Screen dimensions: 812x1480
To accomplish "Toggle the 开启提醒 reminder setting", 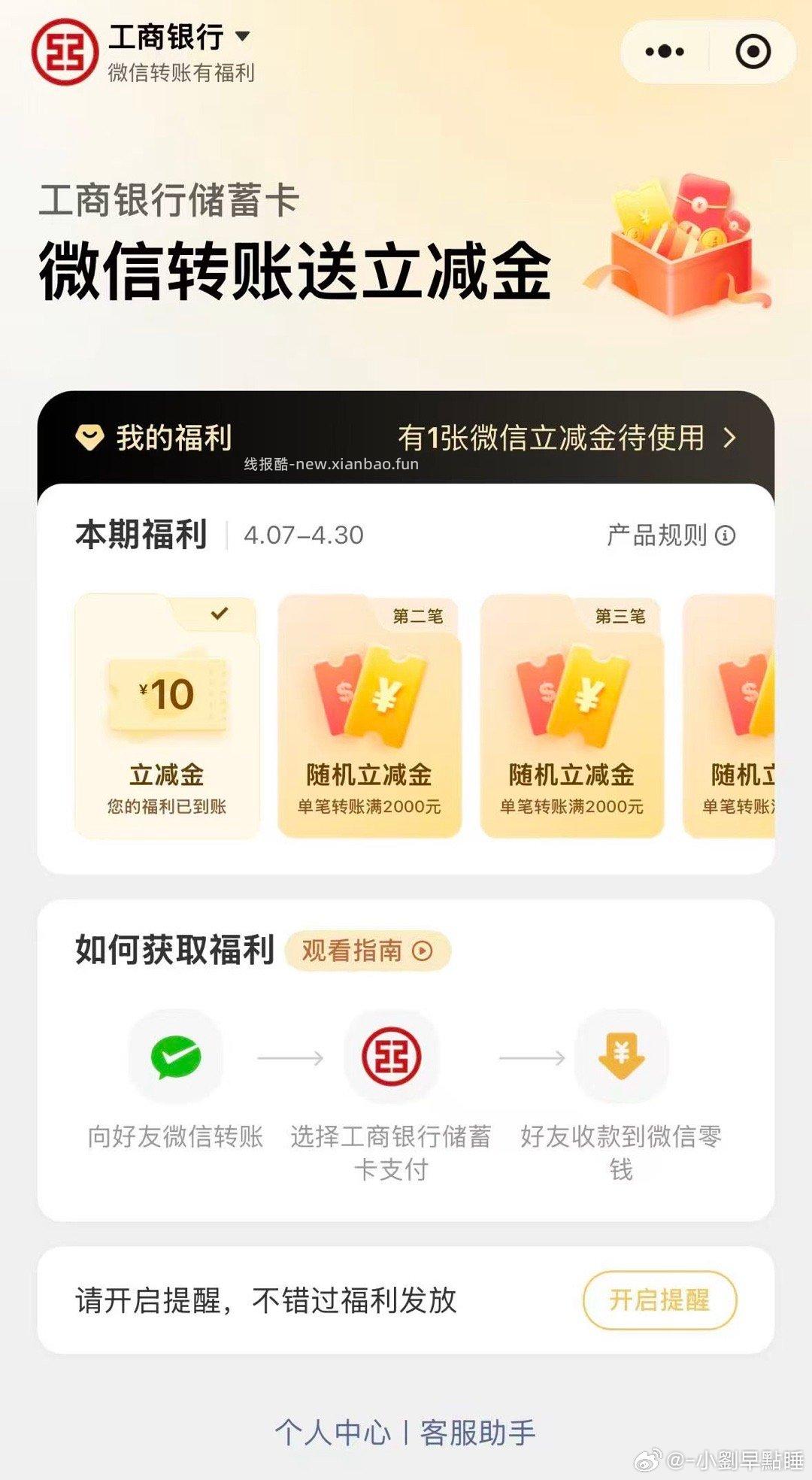I will (660, 1300).
